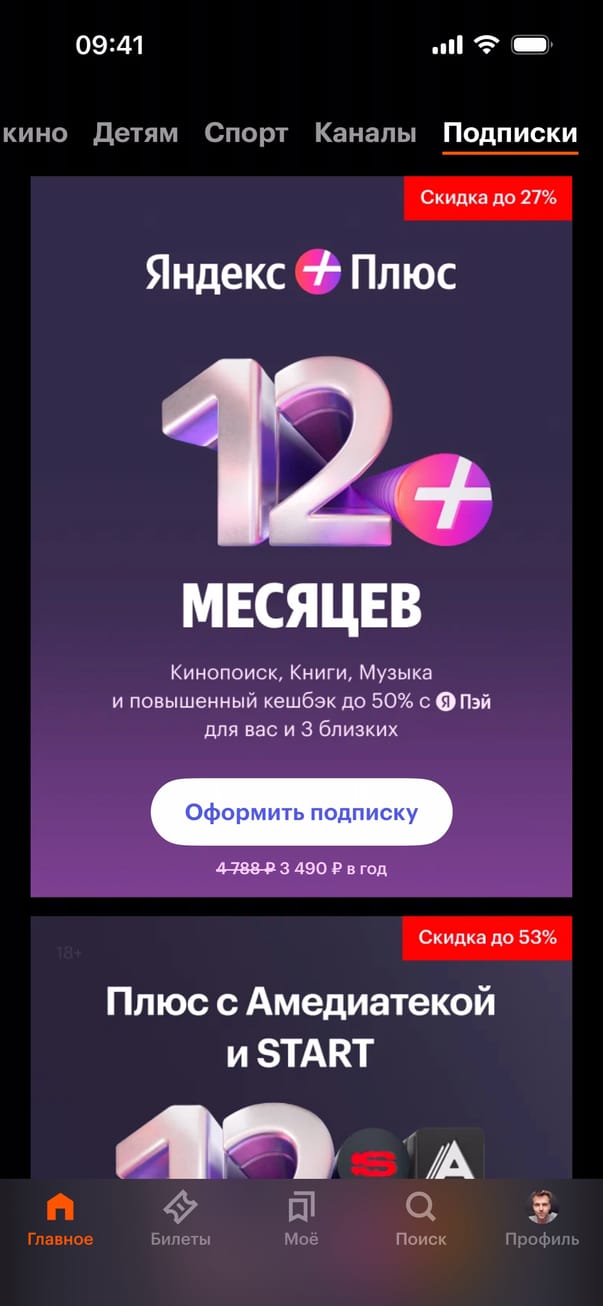Switch to the Детям tab
The width and height of the screenshot is (603, 1306).
coord(135,133)
